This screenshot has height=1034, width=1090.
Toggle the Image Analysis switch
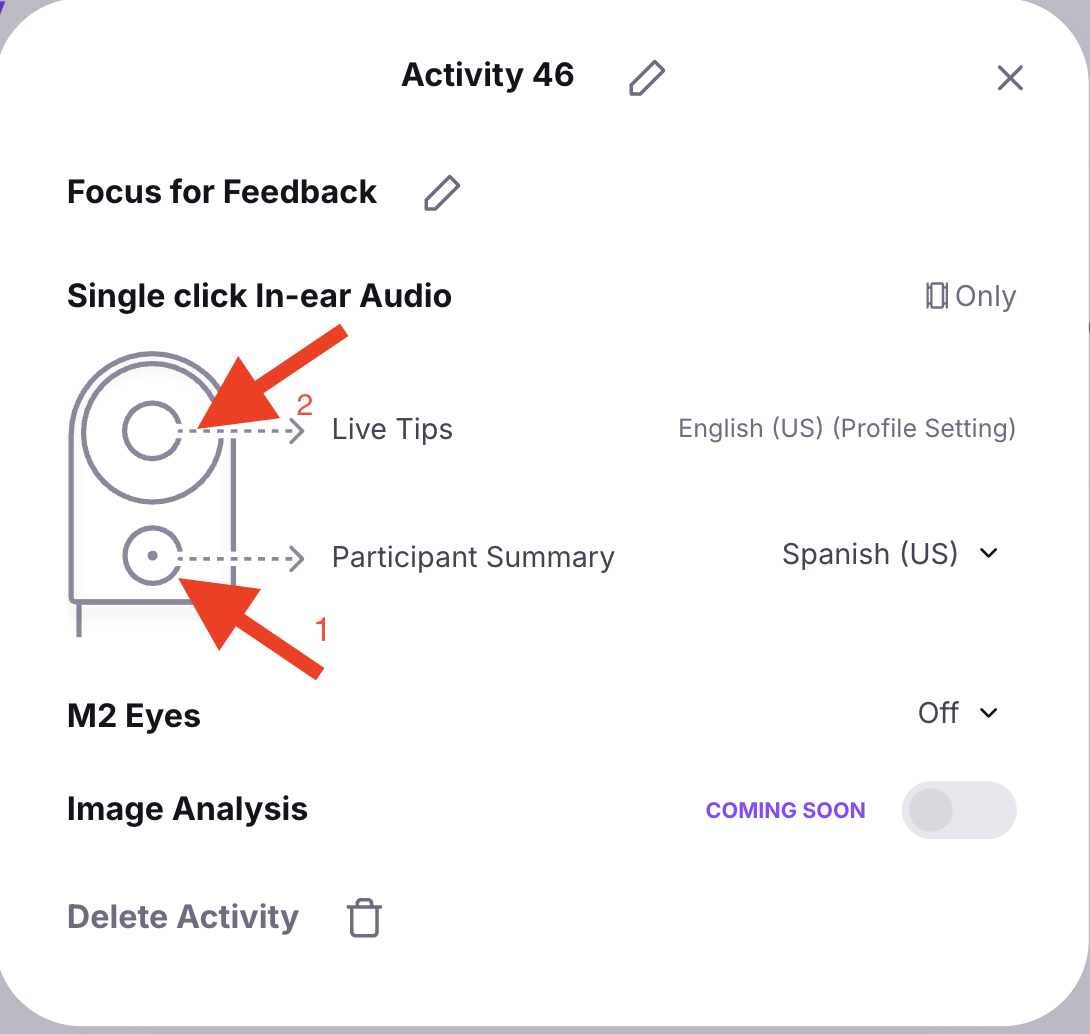958,810
